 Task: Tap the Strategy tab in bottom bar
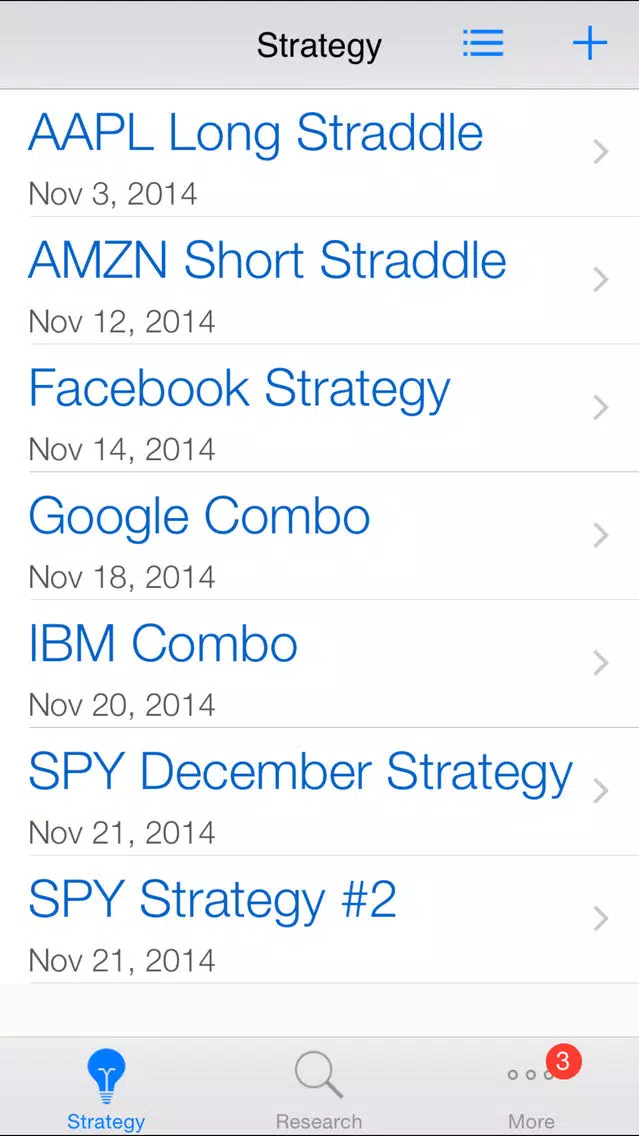pos(106,1089)
